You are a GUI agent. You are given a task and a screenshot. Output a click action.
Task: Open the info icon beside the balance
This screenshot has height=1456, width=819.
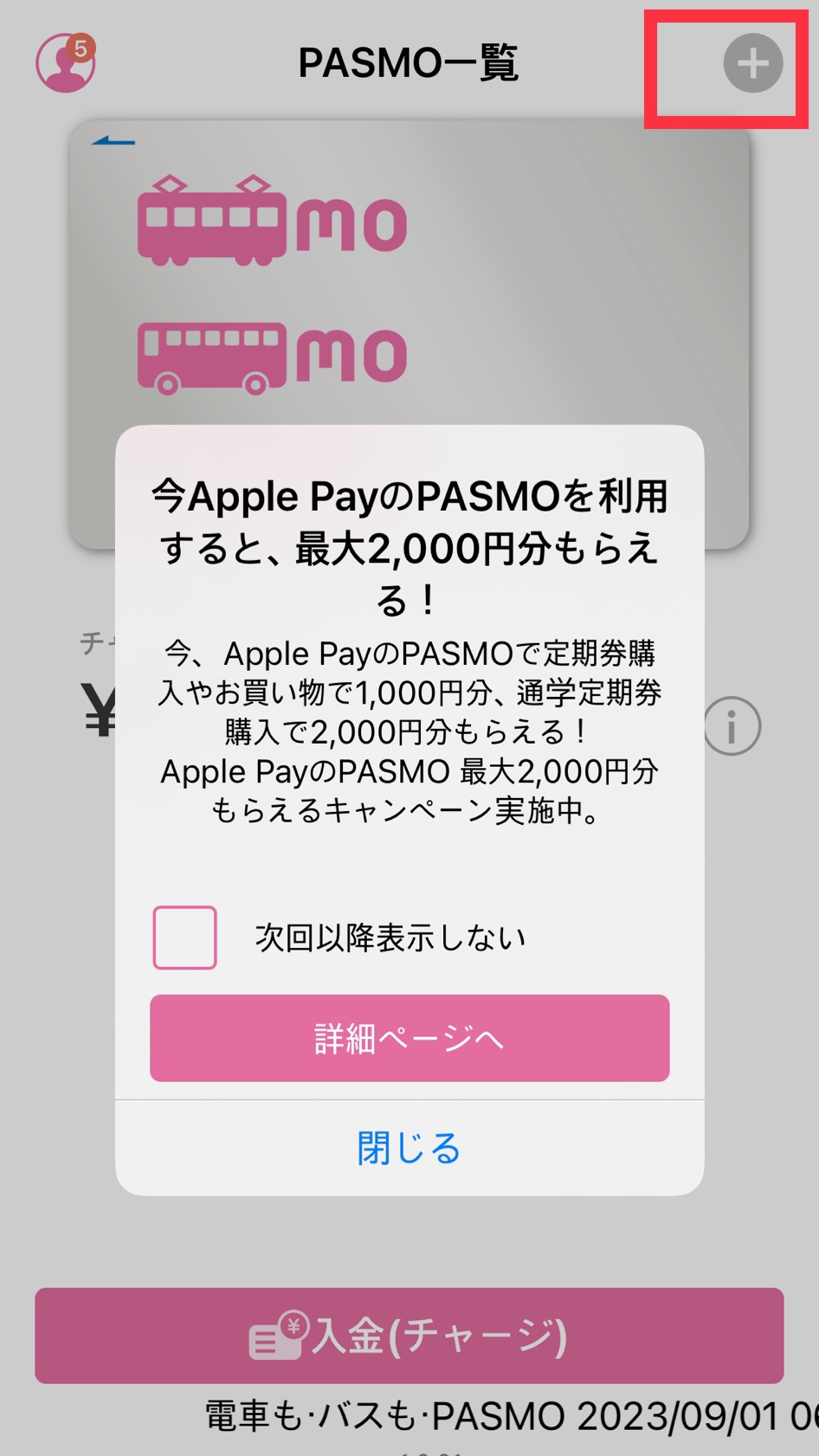click(x=732, y=726)
